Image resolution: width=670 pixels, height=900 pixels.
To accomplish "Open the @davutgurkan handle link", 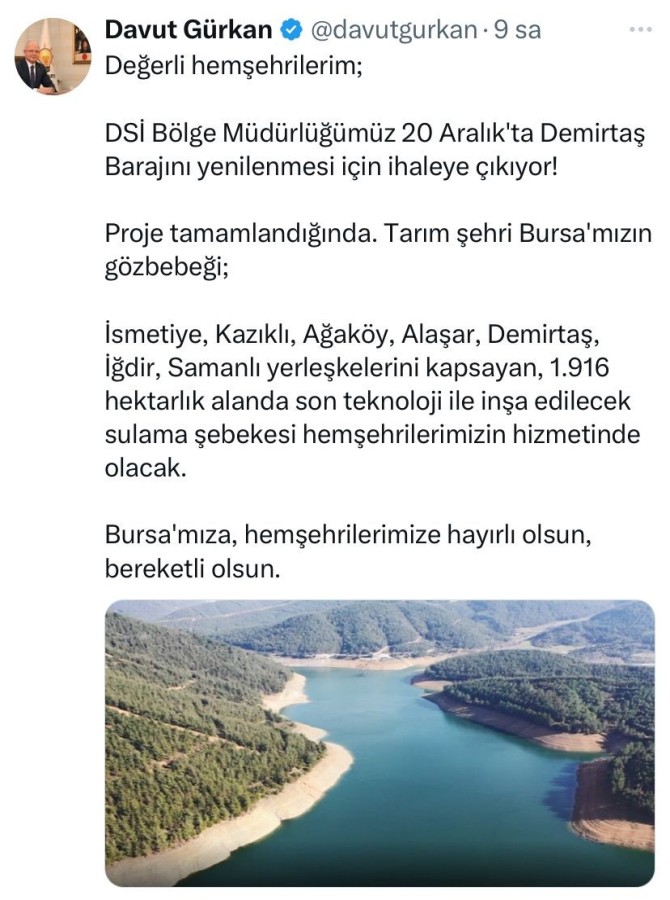I will tap(394, 30).
